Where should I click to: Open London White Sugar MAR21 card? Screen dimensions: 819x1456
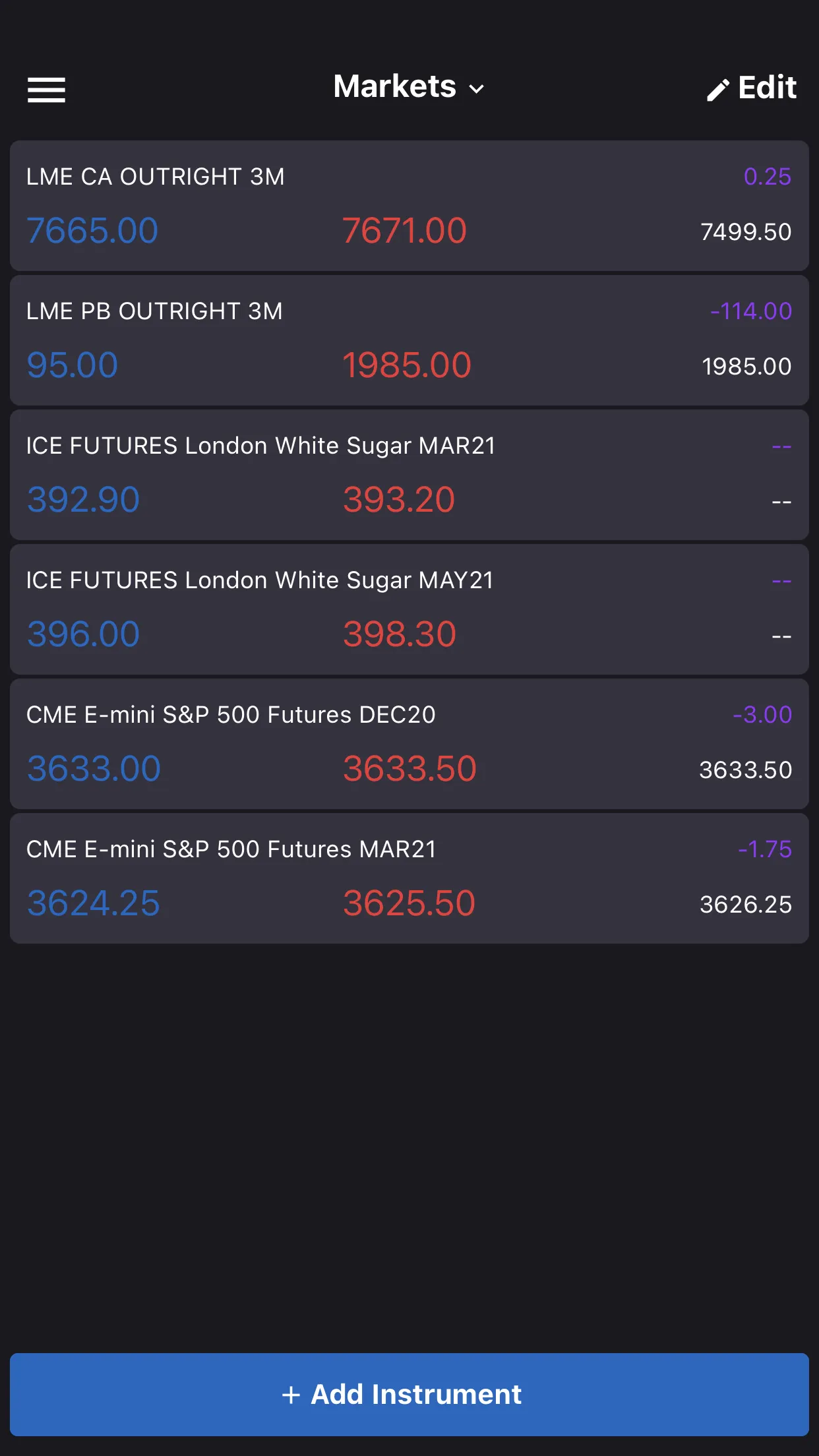409,474
